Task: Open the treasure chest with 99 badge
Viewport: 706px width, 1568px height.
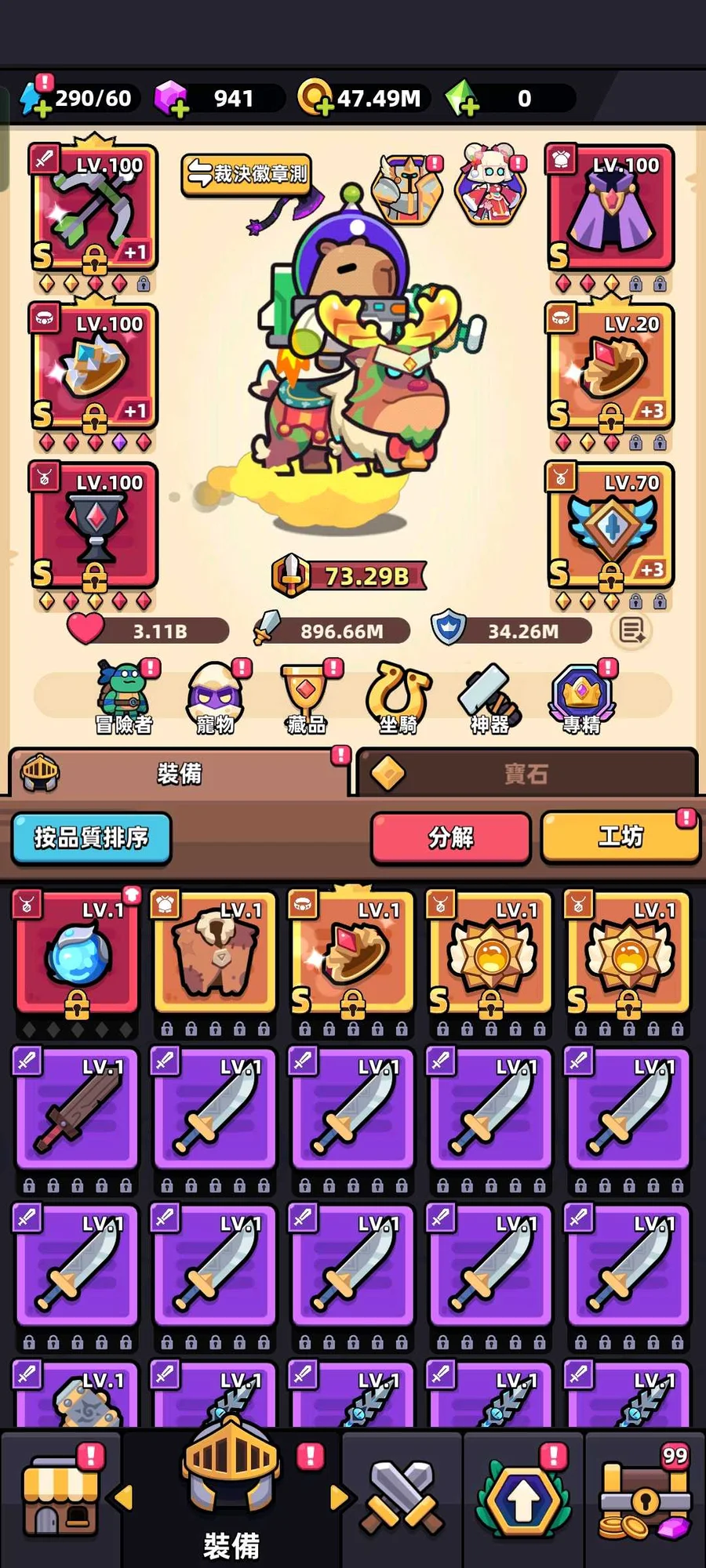Action: (x=645, y=1497)
